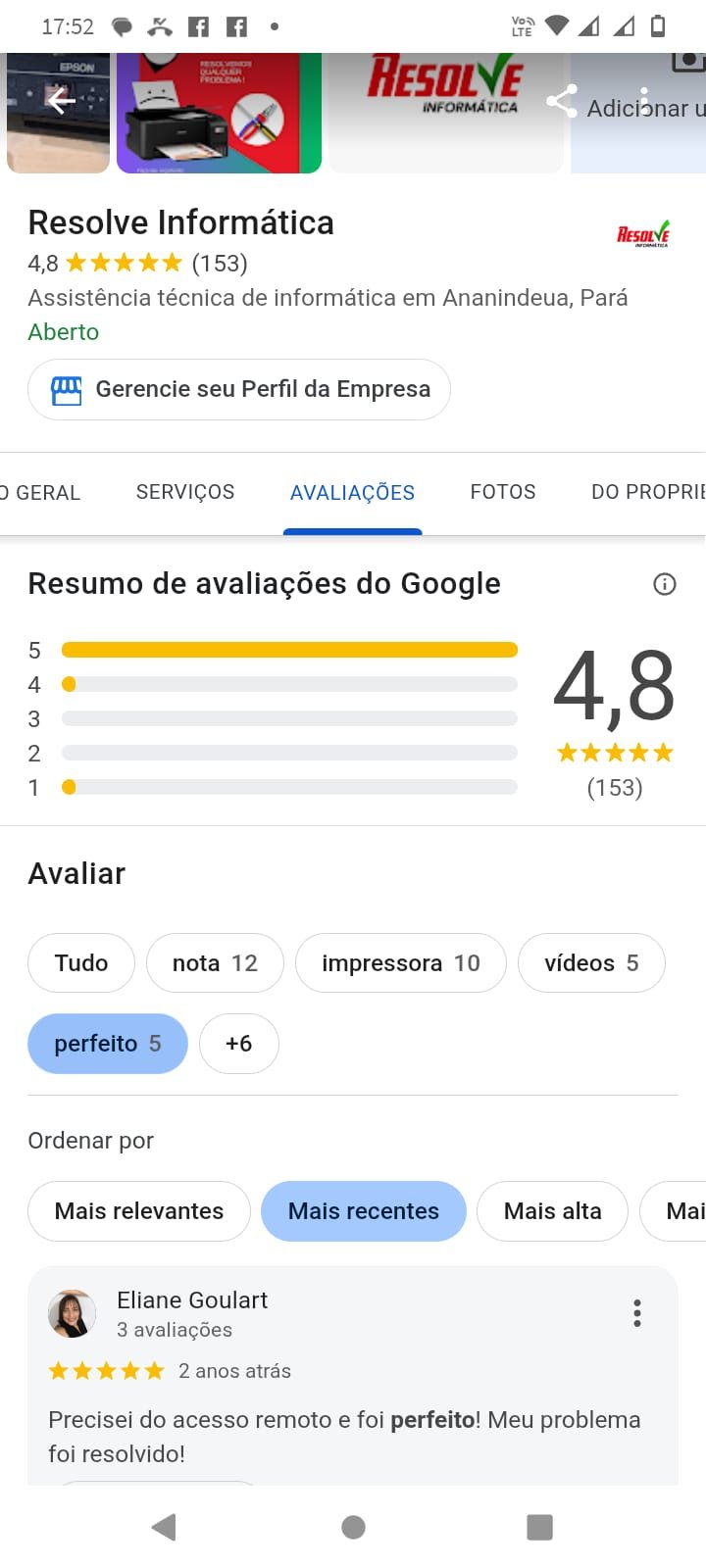Viewport: 706px width, 1568px height.
Task: Open reviews summary info icon
Action: [665, 584]
